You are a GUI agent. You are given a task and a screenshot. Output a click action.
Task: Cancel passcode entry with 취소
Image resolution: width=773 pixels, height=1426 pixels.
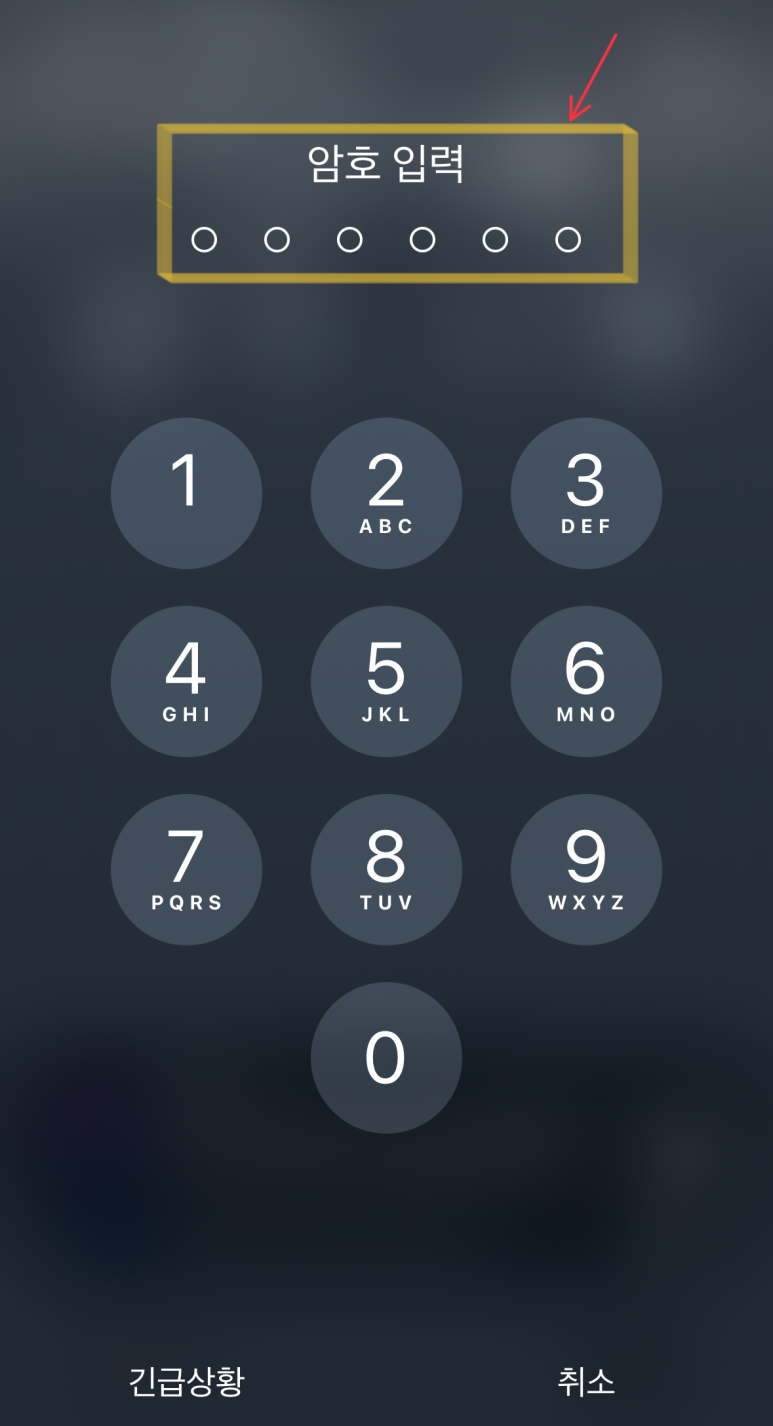pyautogui.click(x=586, y=1381)
